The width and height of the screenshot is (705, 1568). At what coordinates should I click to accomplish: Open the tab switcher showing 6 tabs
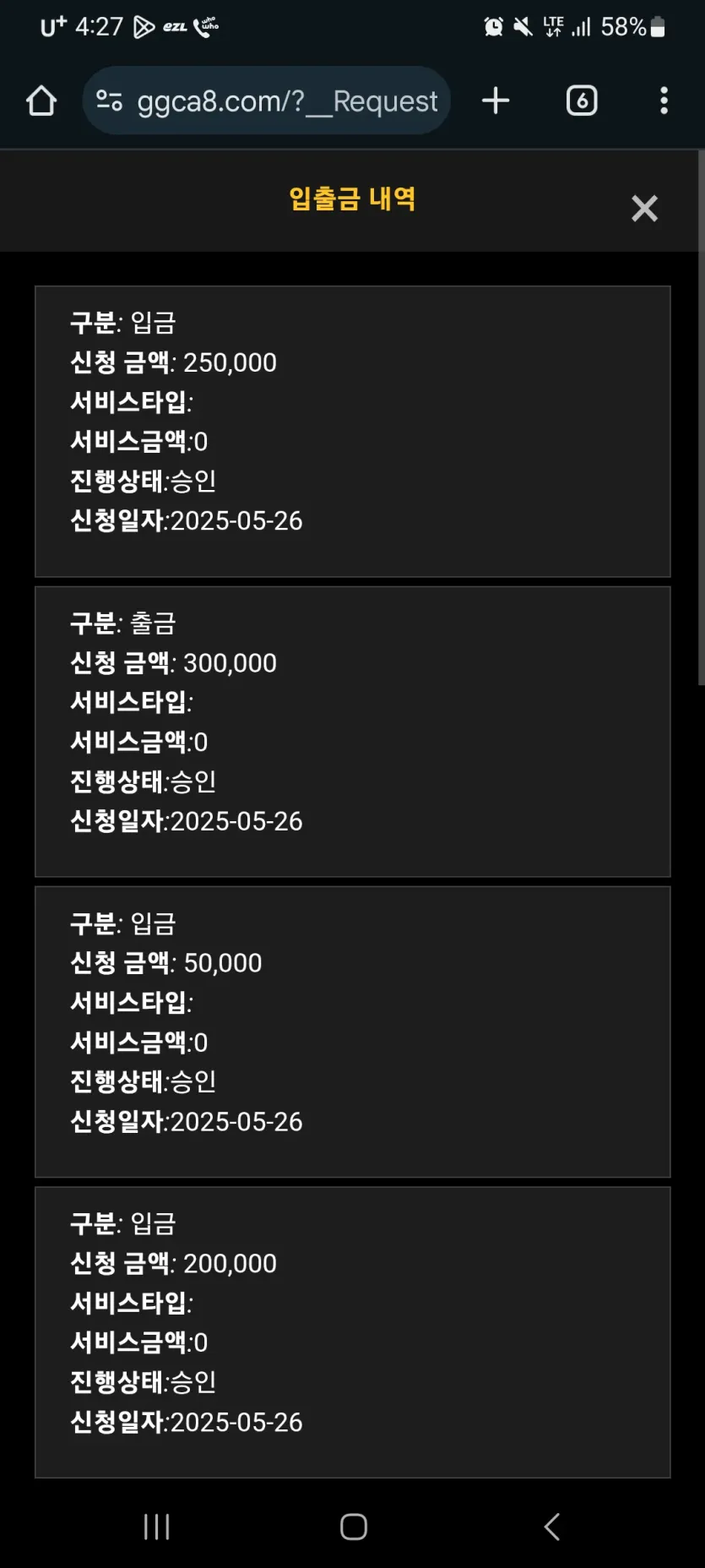tap(582, 101)
